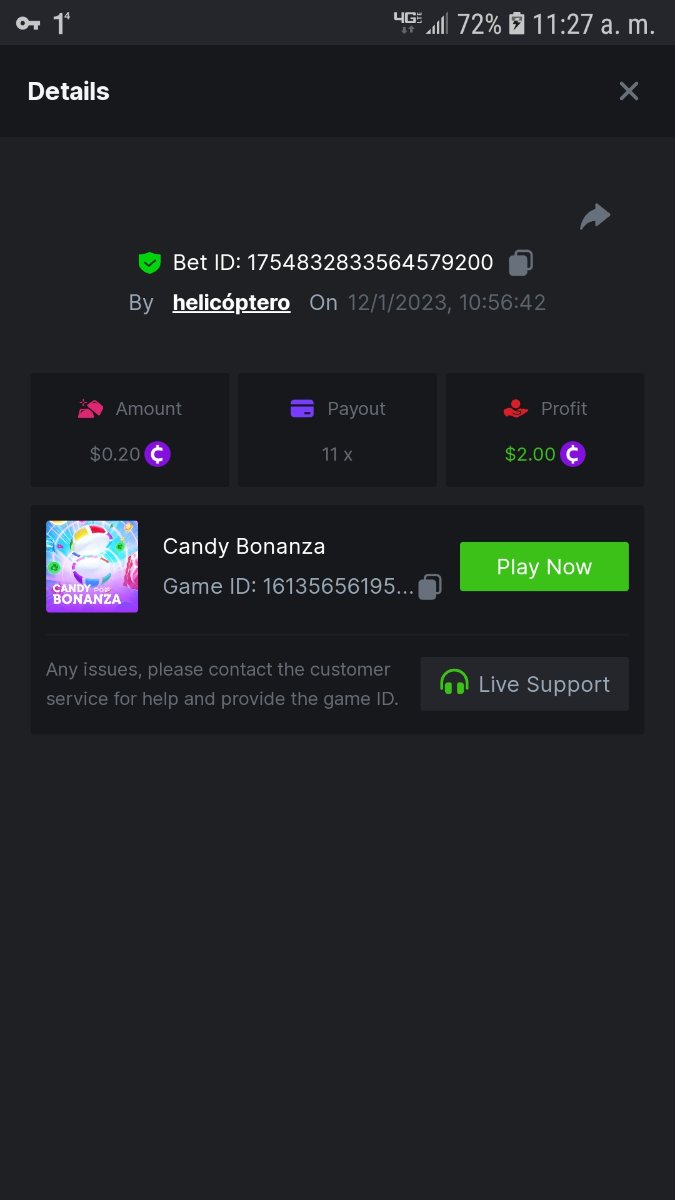The height and width of the screenshot is (1200, 675).
Task: Contact Live Support
Action: 524,684
